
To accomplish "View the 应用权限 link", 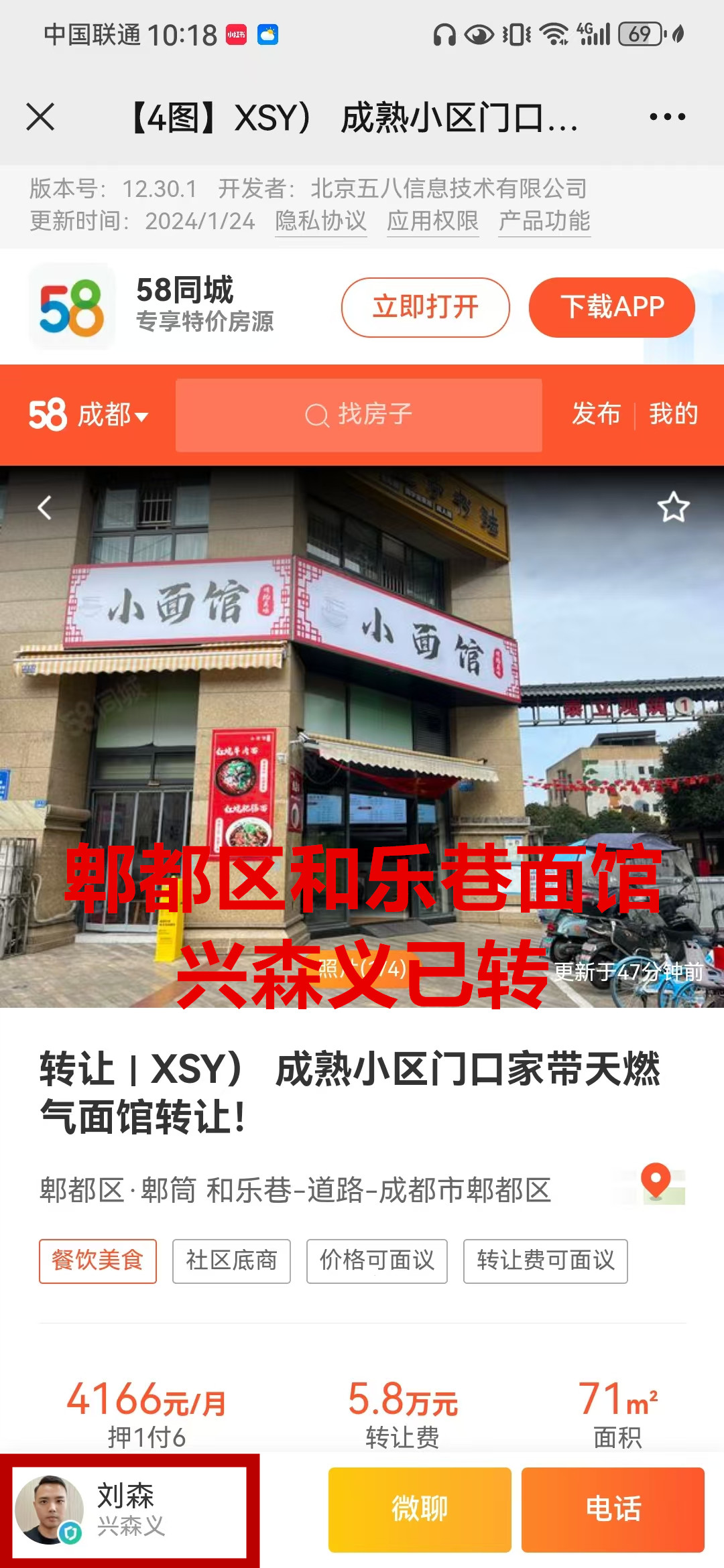I will point(432,221).
